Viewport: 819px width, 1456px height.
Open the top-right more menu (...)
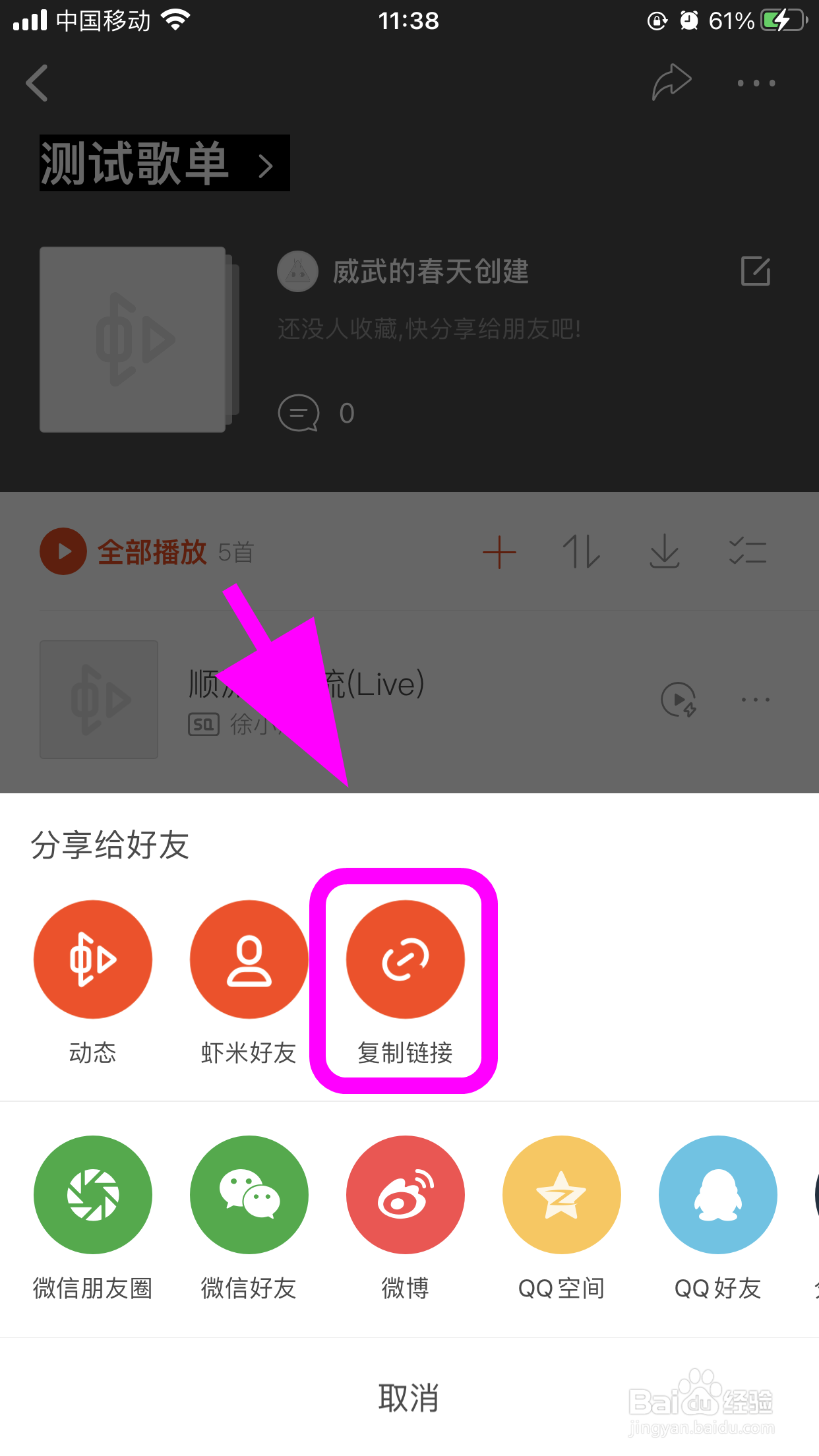756,82
